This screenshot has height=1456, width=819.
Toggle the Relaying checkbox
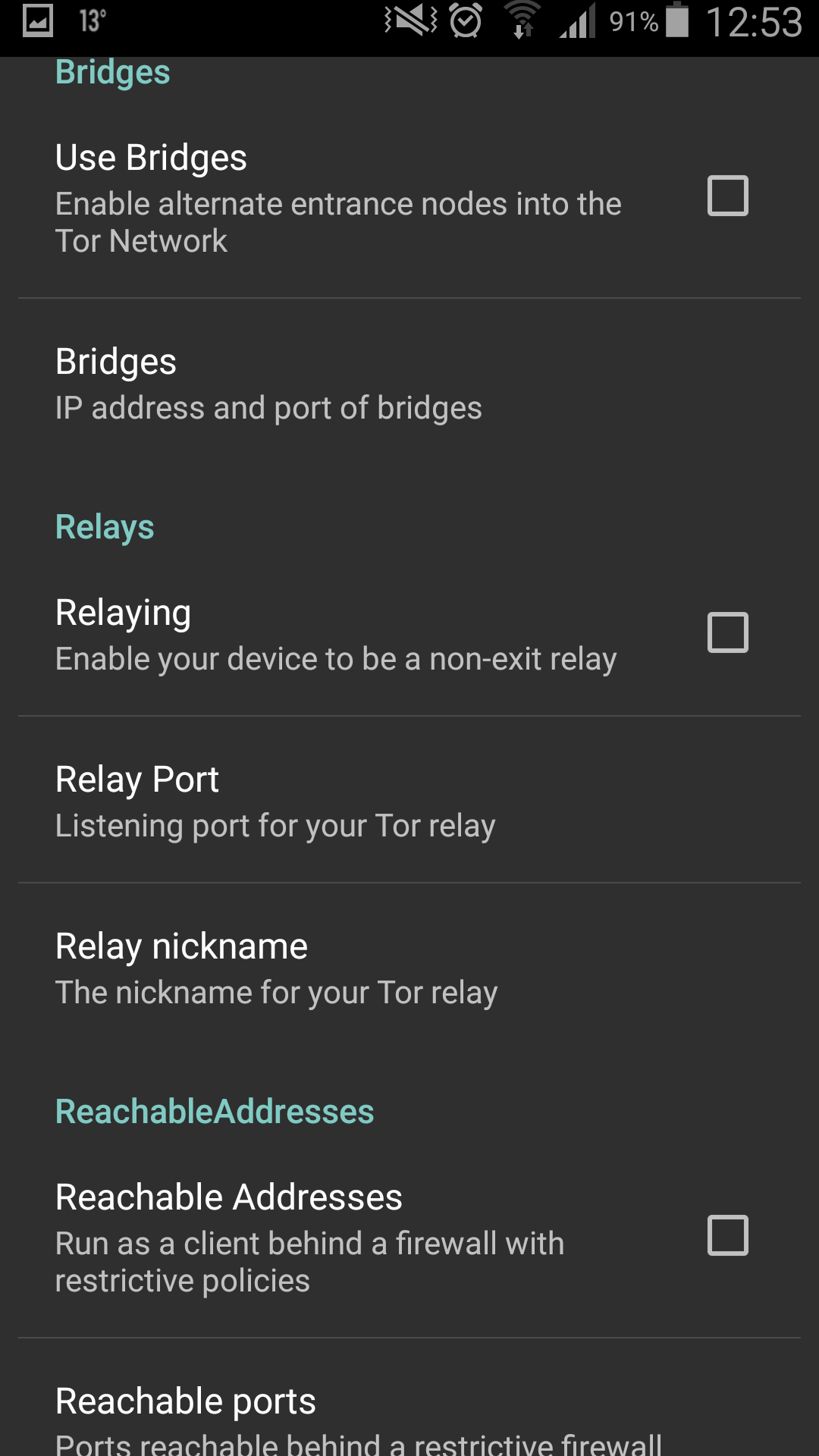[727, 632]
